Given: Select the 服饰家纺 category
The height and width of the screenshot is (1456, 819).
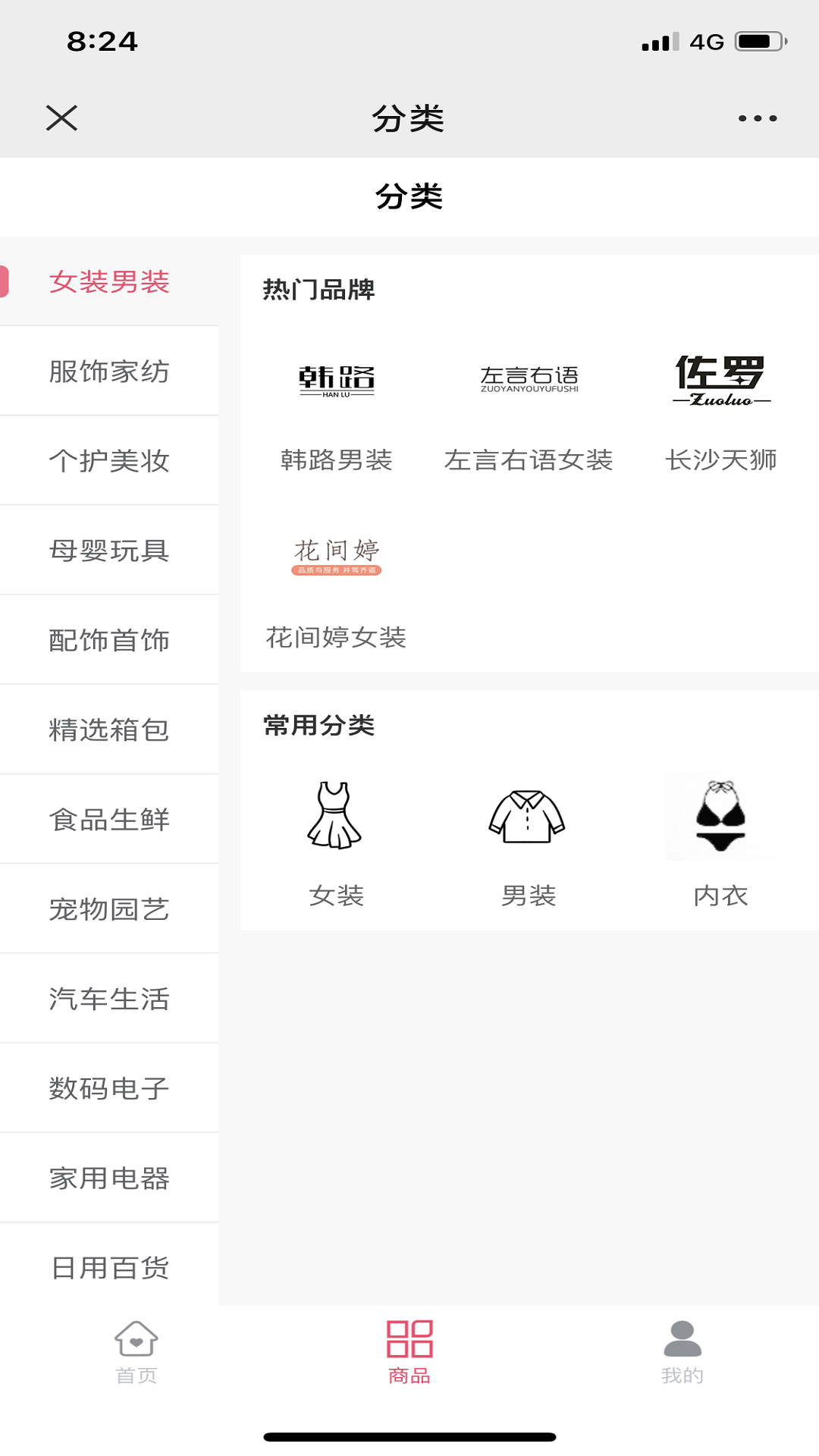Looking at the screenshot, I should (x=109, y=372).
